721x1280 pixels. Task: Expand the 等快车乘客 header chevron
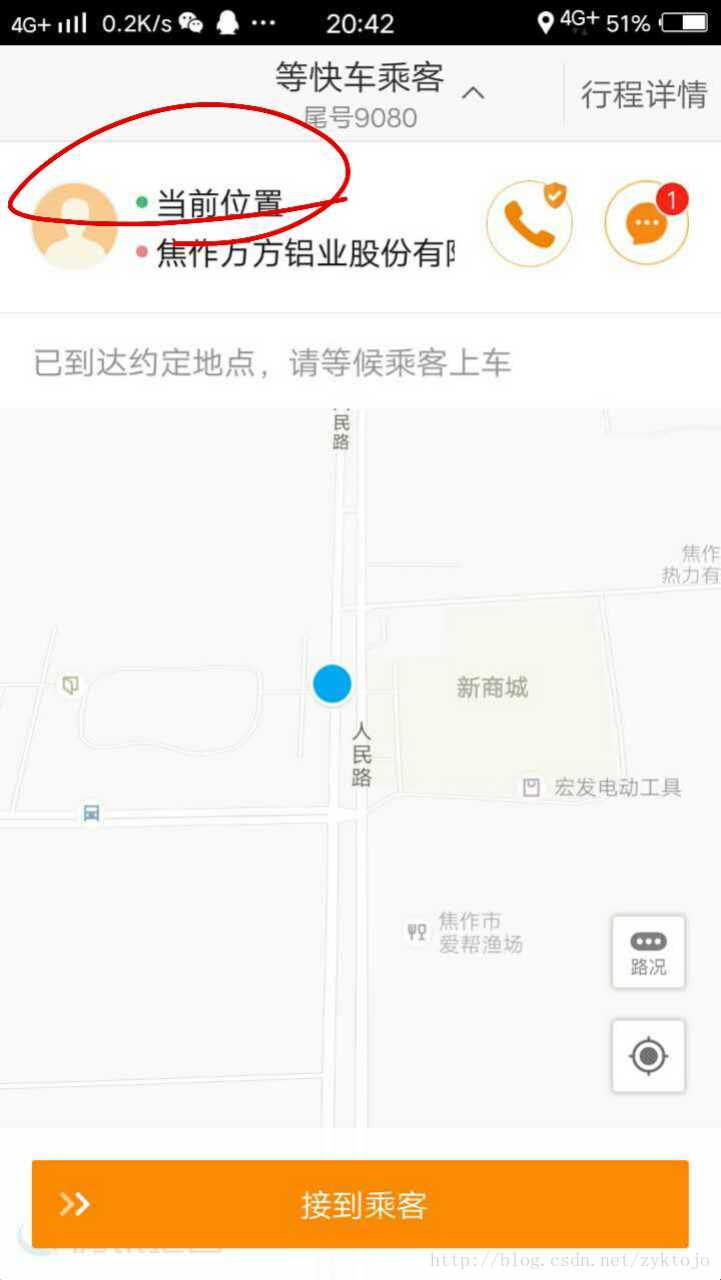(x=473, y=94)
